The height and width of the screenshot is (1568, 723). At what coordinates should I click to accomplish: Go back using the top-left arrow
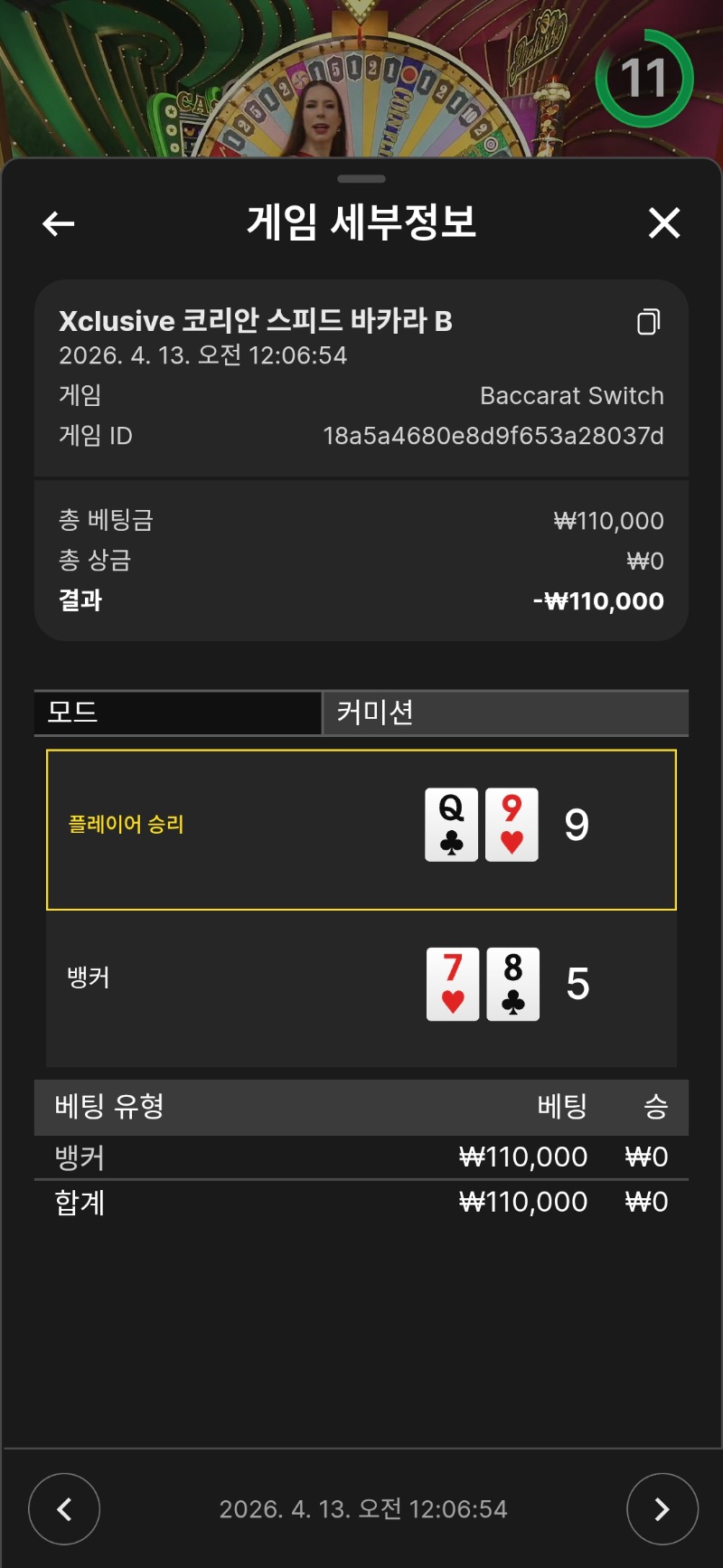click(59, 223)
